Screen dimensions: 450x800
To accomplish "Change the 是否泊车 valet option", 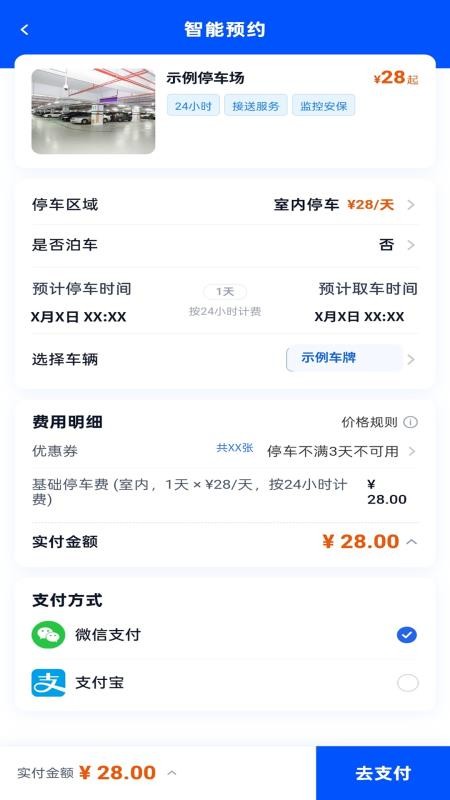I will [x=224, y=245].
